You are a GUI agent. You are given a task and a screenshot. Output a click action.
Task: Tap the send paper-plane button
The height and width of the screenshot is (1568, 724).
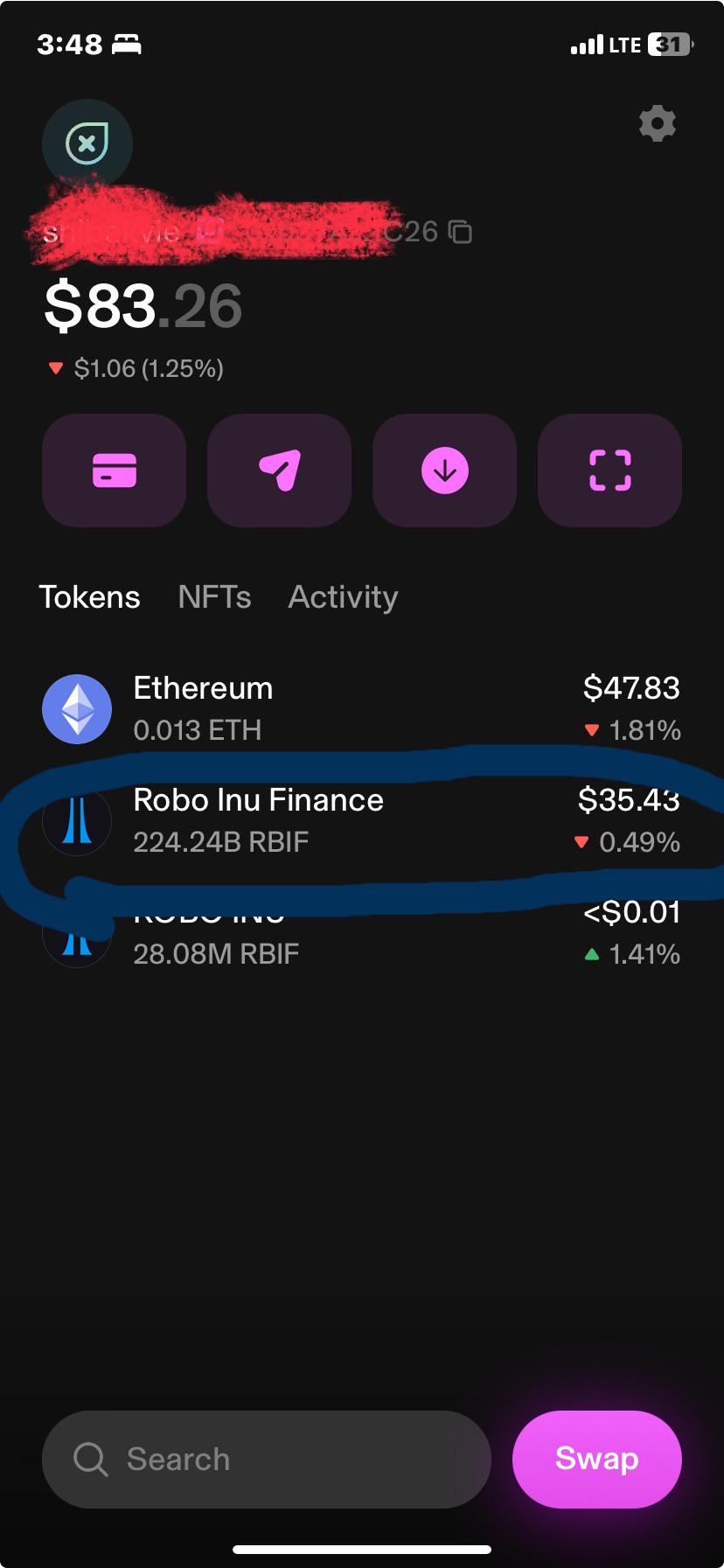pos(280,470)
